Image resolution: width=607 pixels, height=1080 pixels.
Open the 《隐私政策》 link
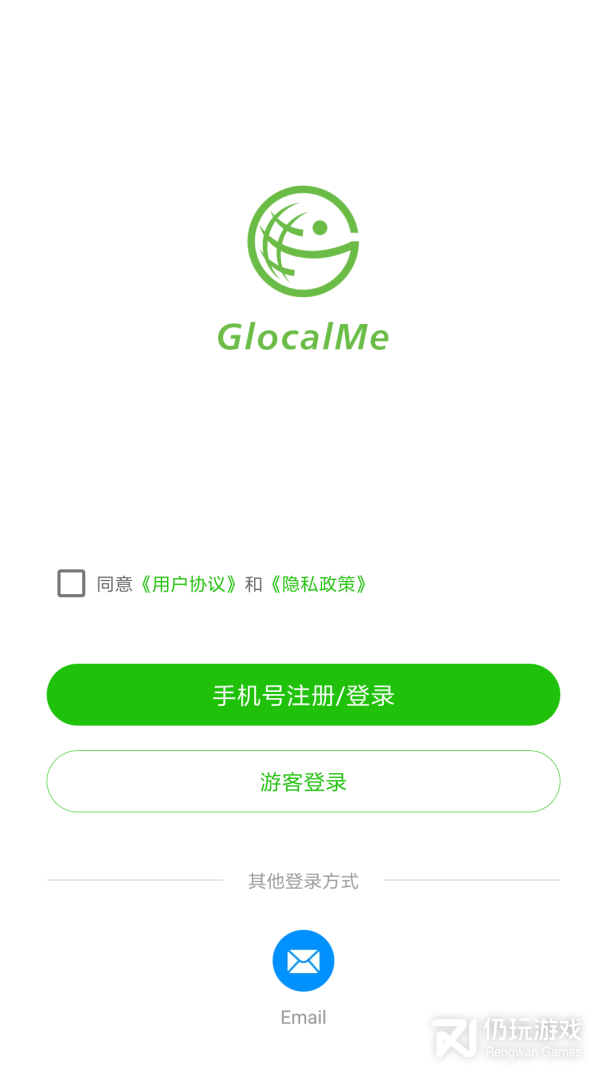coord(319,584)
